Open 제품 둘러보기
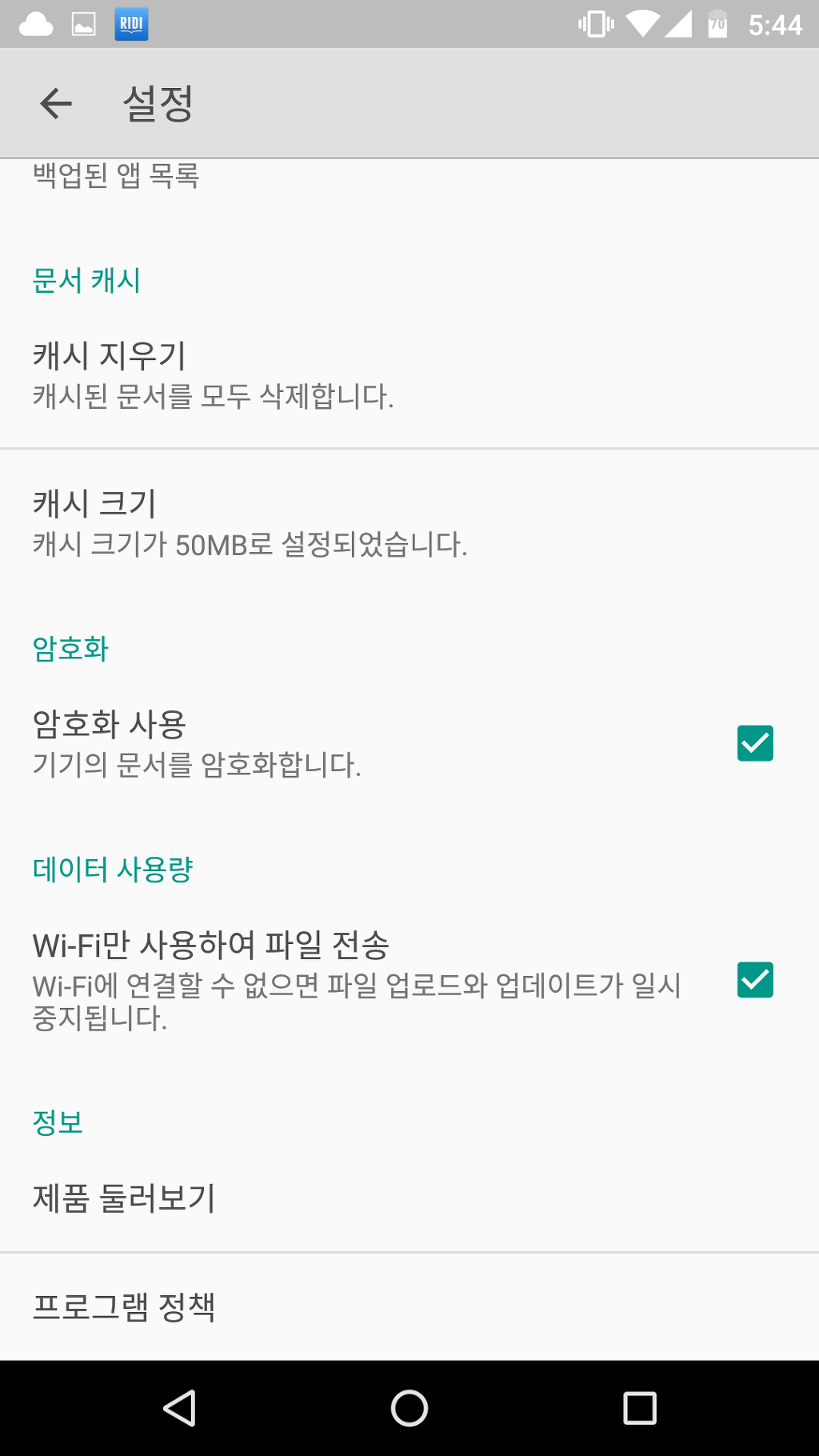819x1456 pixels. [x=409, y=1198]
